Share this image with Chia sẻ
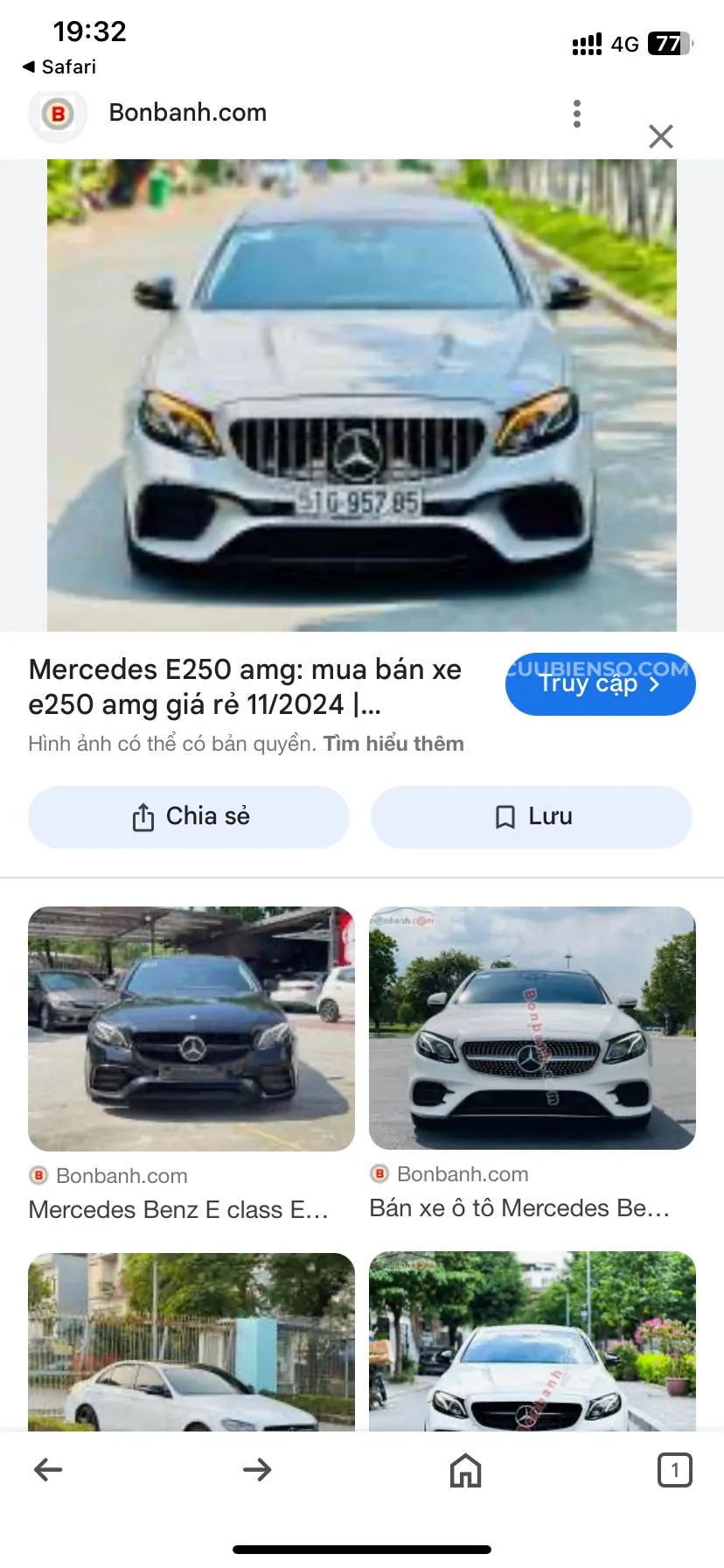 [189, 816]
